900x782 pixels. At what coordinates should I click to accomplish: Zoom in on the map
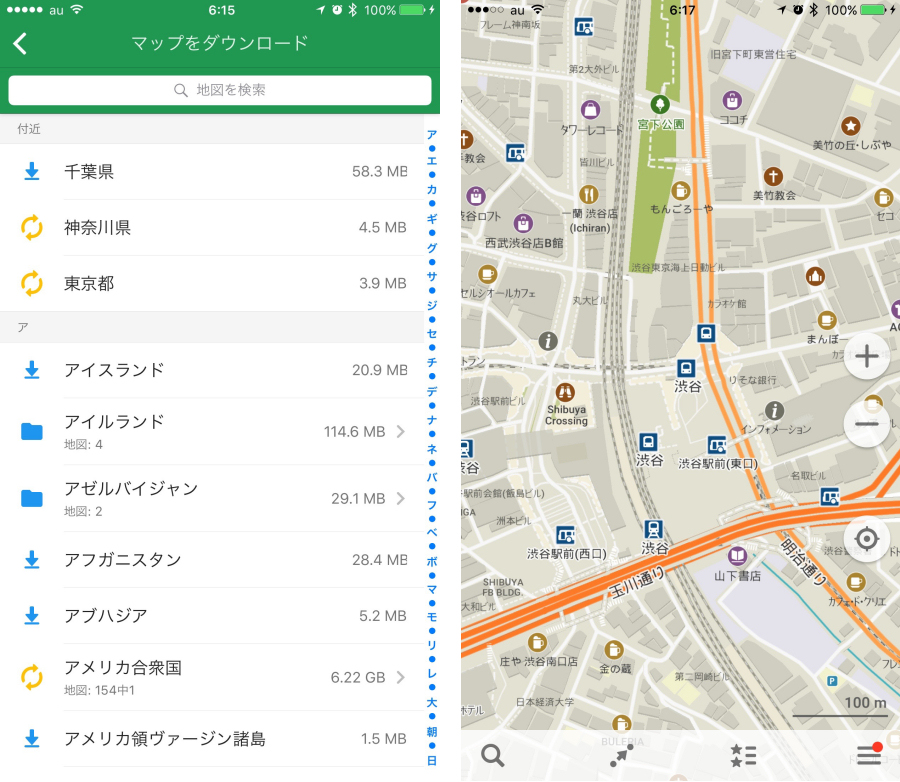click(866, 357)
